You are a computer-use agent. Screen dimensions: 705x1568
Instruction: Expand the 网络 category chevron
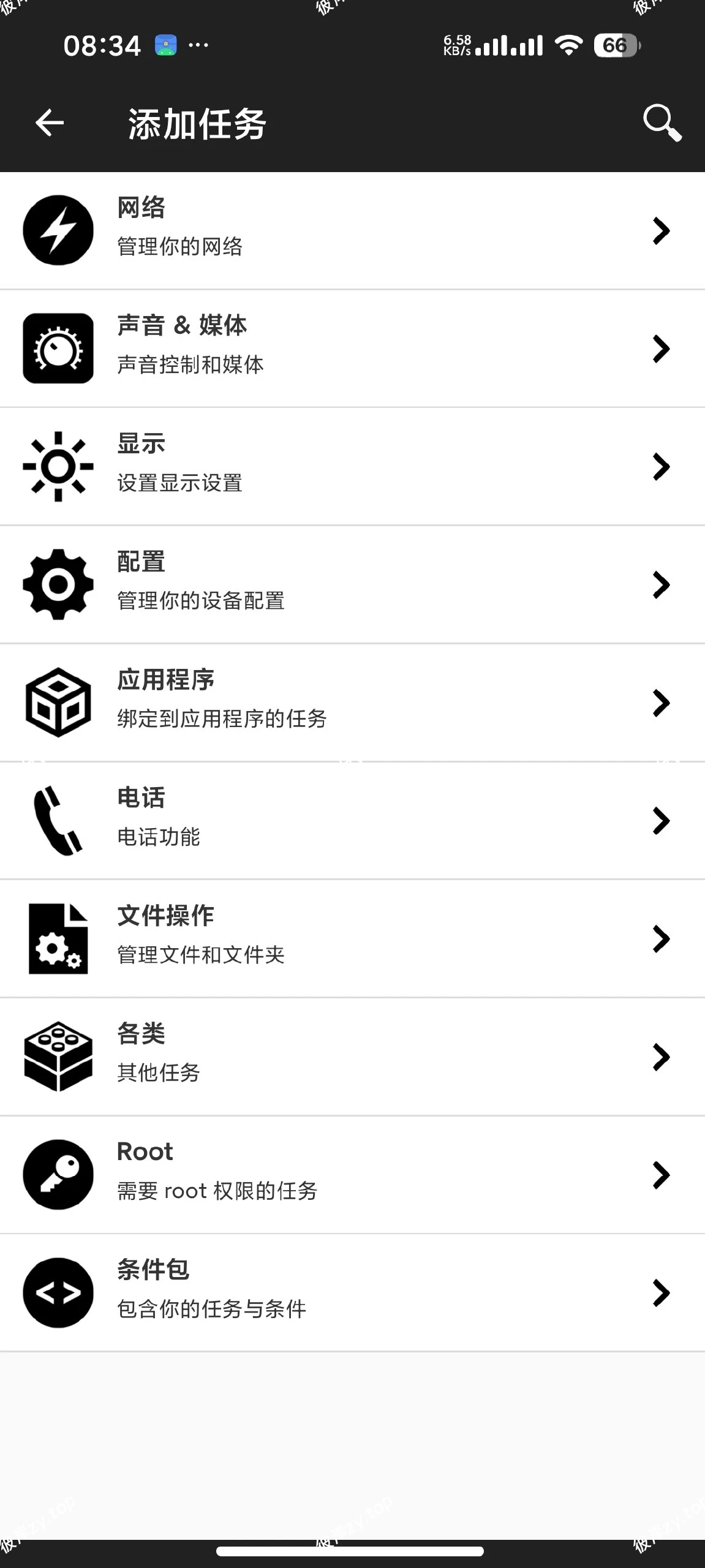click(661, 230)
